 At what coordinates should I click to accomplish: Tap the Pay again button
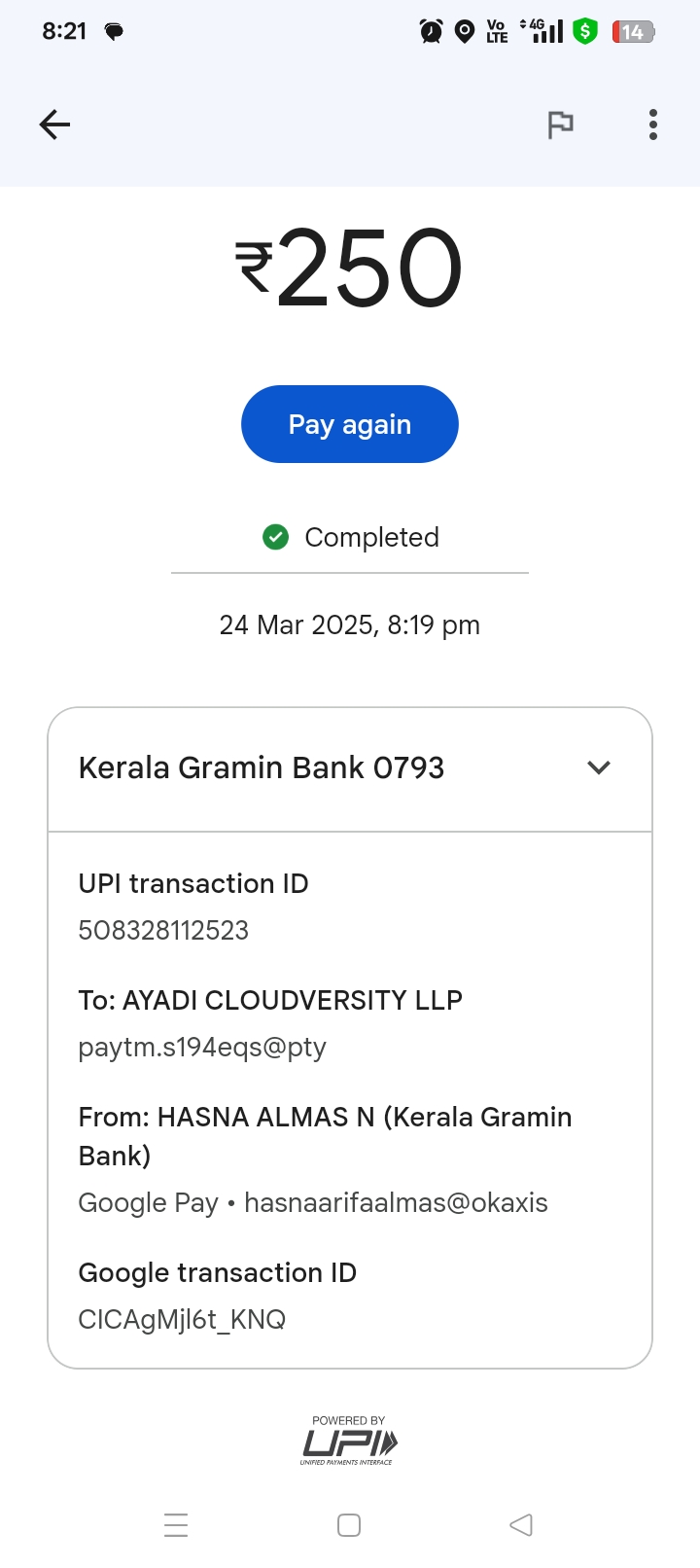[350, 424]
